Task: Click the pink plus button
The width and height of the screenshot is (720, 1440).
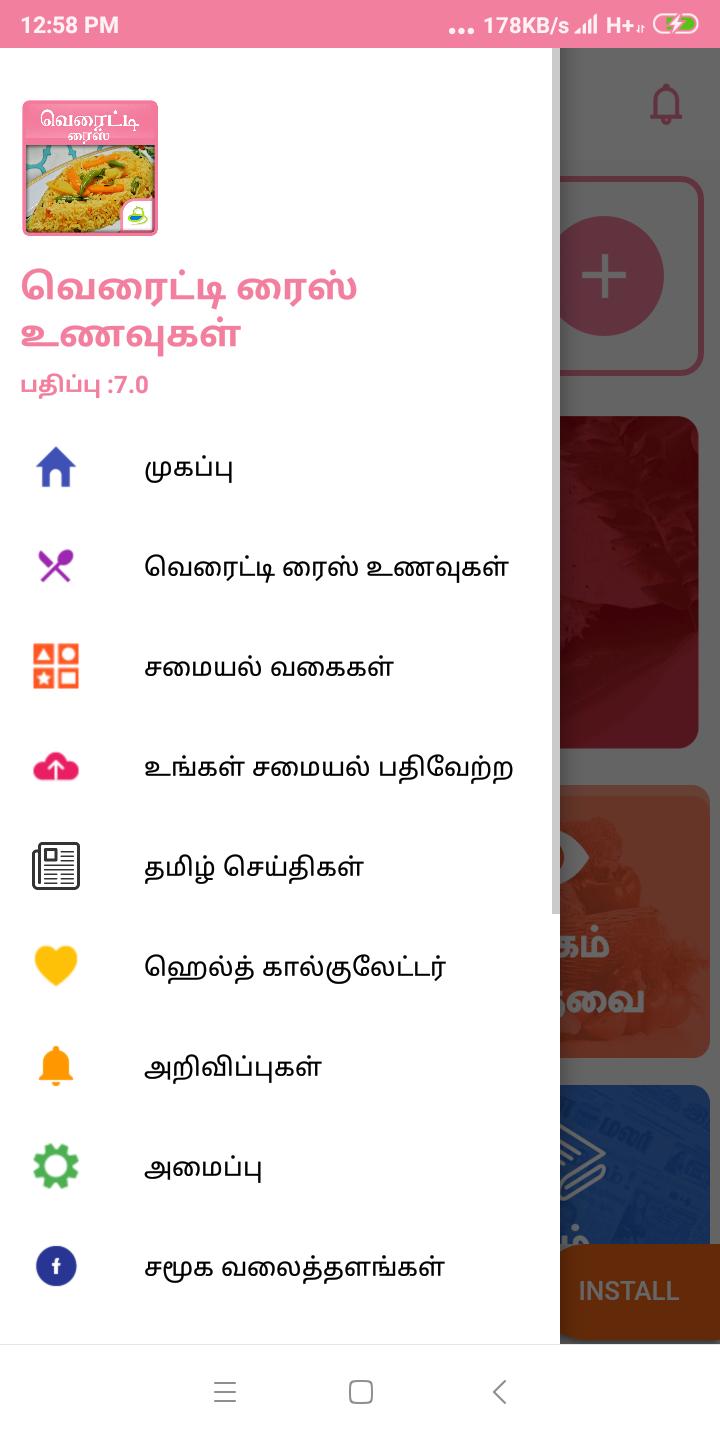Action: [604, 276]
